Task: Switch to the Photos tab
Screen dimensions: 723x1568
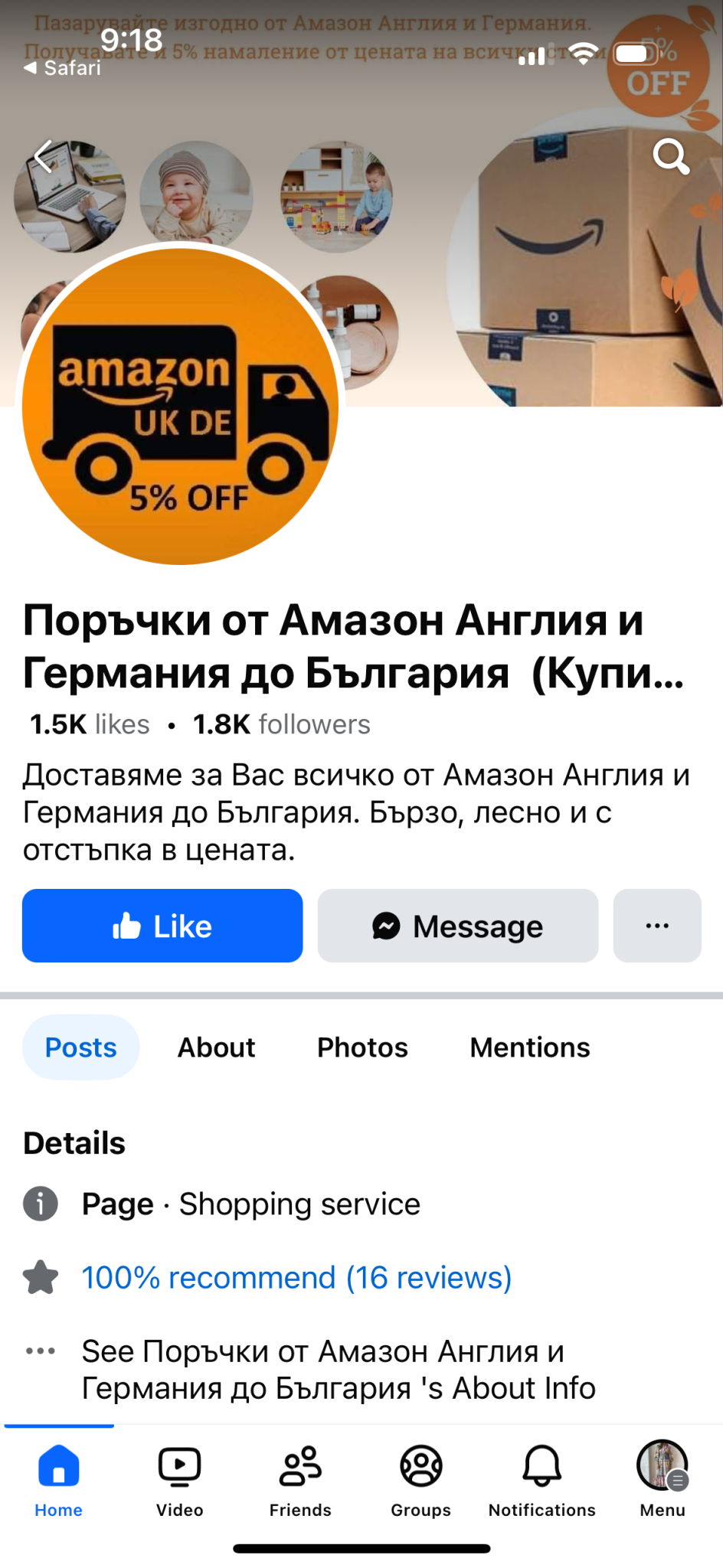Action: point(362,1047)
